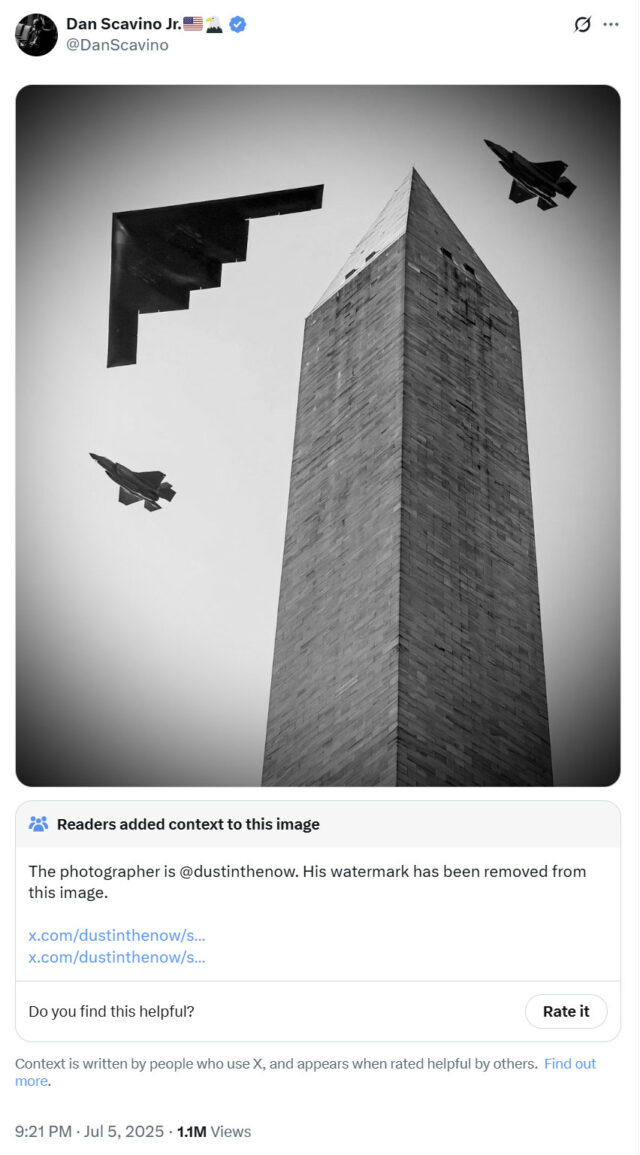Open Dan Scavino Jr.'s profile picture
640x1155 pixels.
click(x=36, y=35)
